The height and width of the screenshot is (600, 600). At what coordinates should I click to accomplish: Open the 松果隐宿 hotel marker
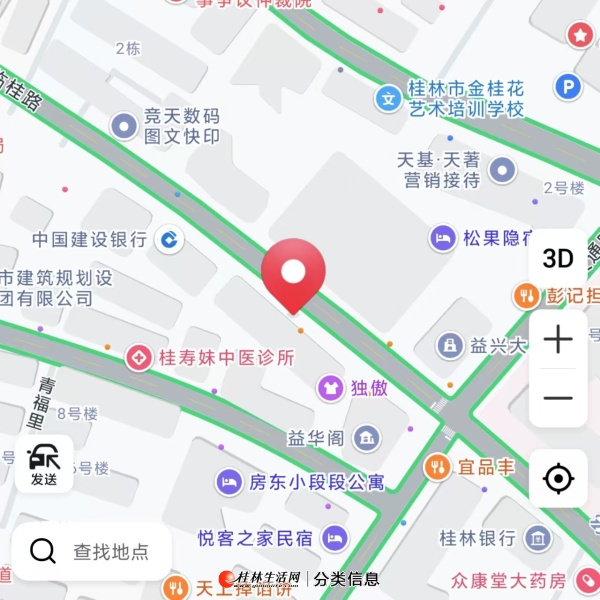(442, 238)
